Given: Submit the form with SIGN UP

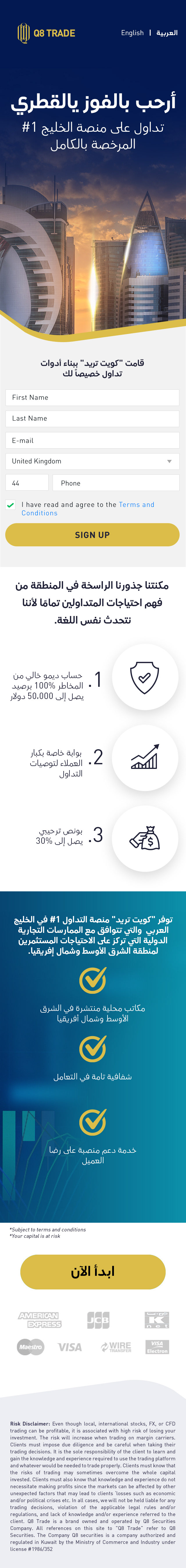Looking at the screenshot, I should pos(92,535).
